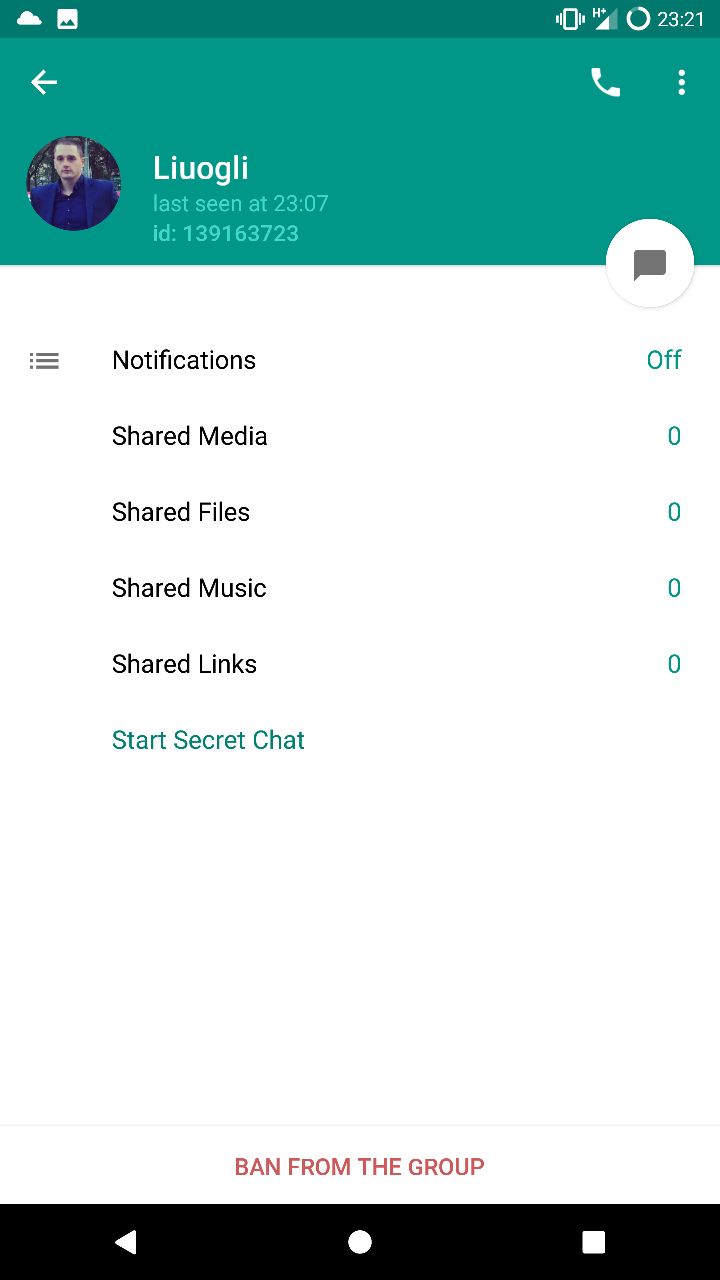Show Shared Links
Viewport: 720px width, 1280px height.
[360, 664]
